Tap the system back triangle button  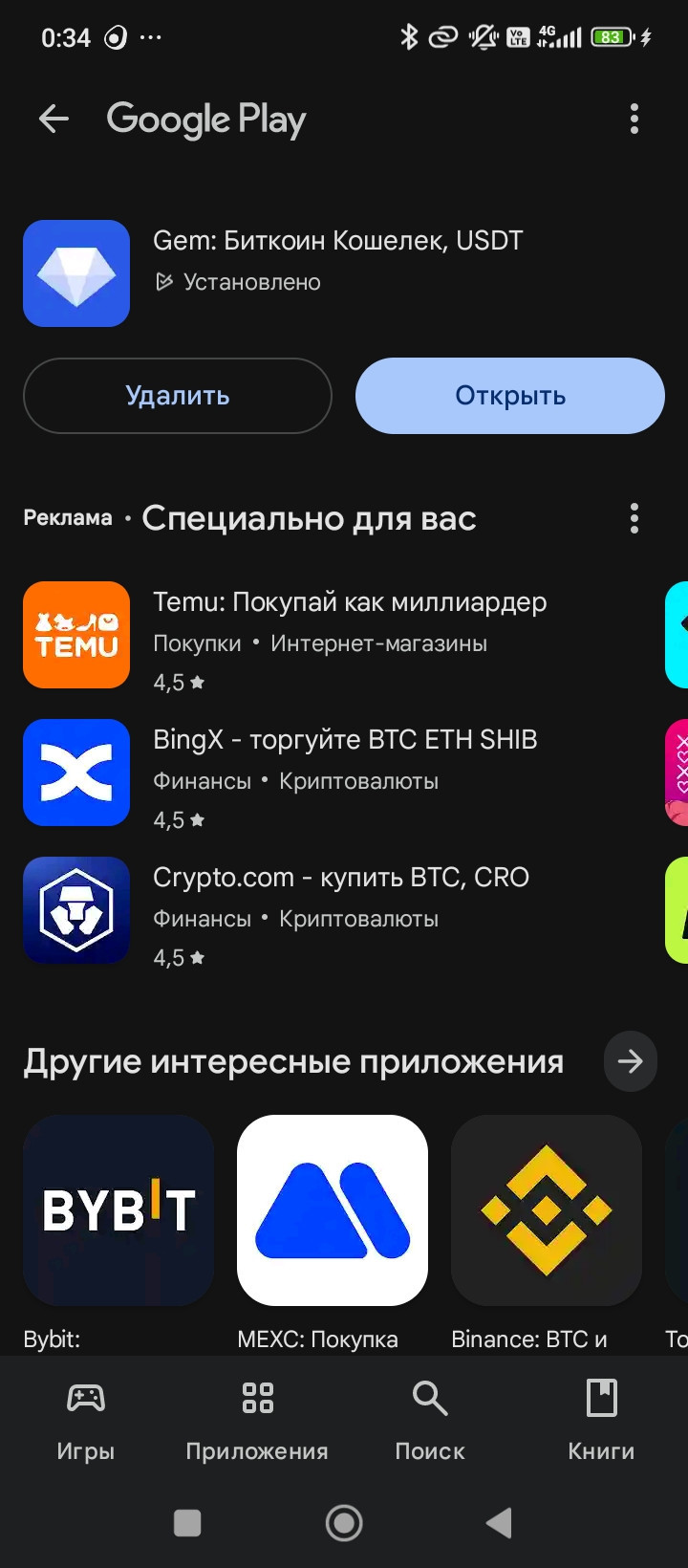tap(500, 1523)
